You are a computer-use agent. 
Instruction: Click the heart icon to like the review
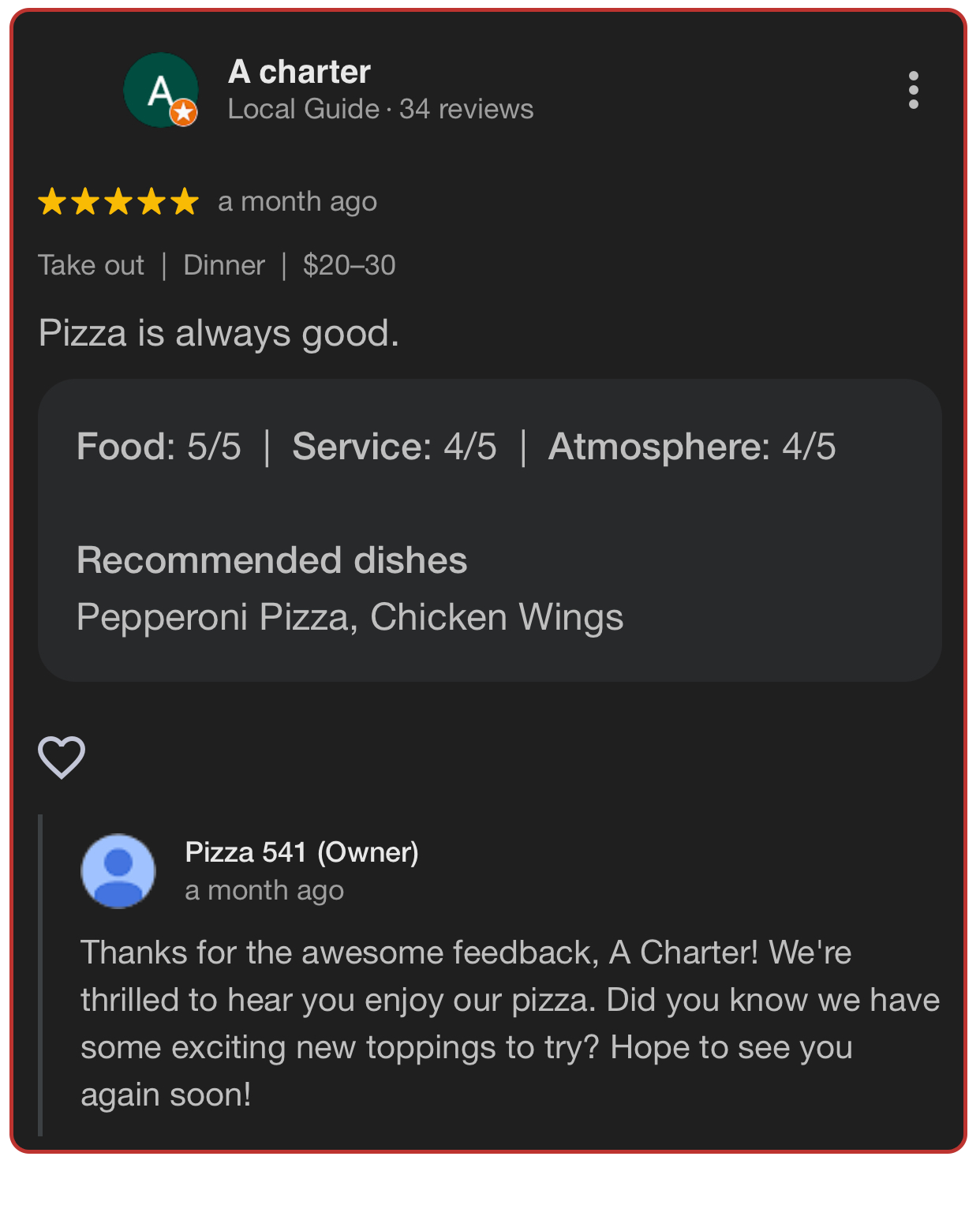click(x=62, y=758)
